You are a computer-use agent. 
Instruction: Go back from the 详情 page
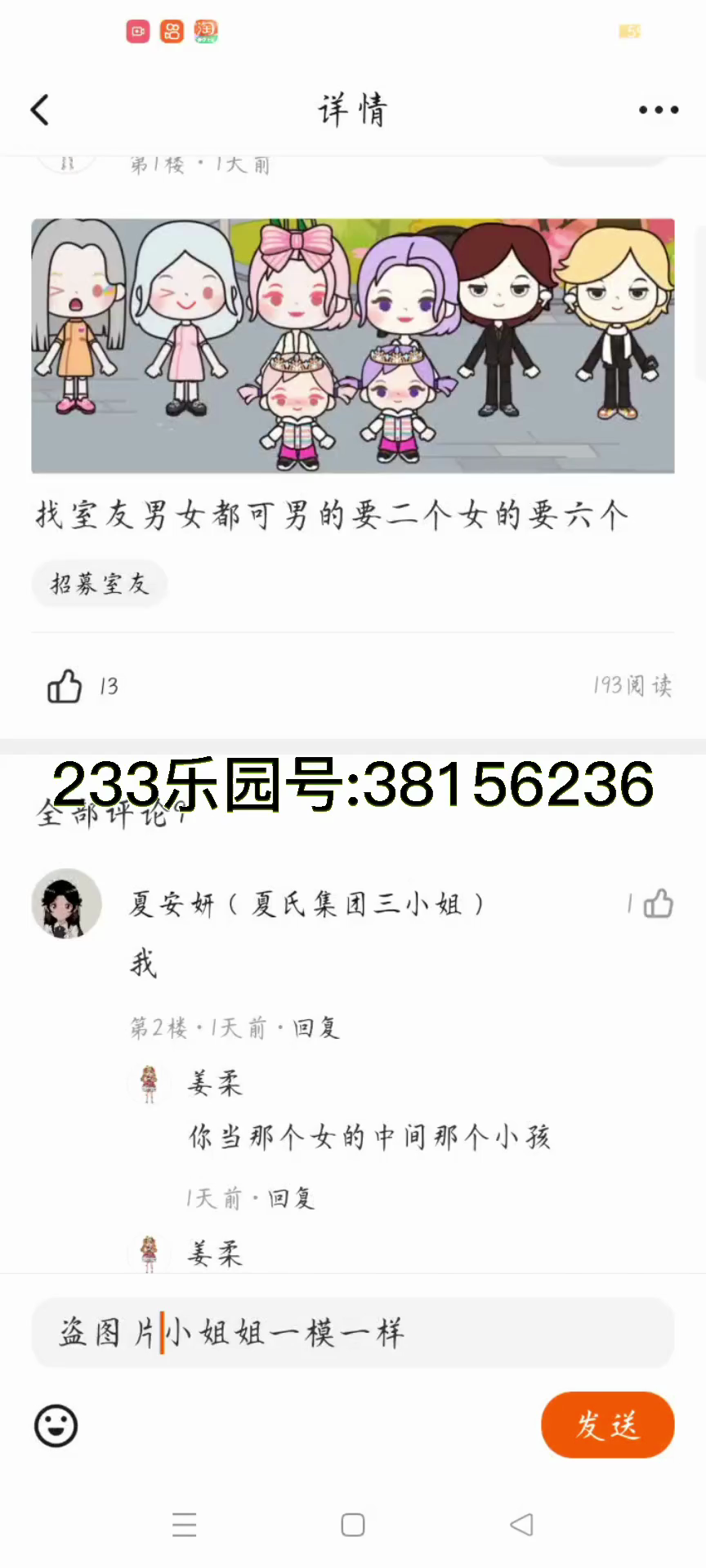(x=40, y=109)
